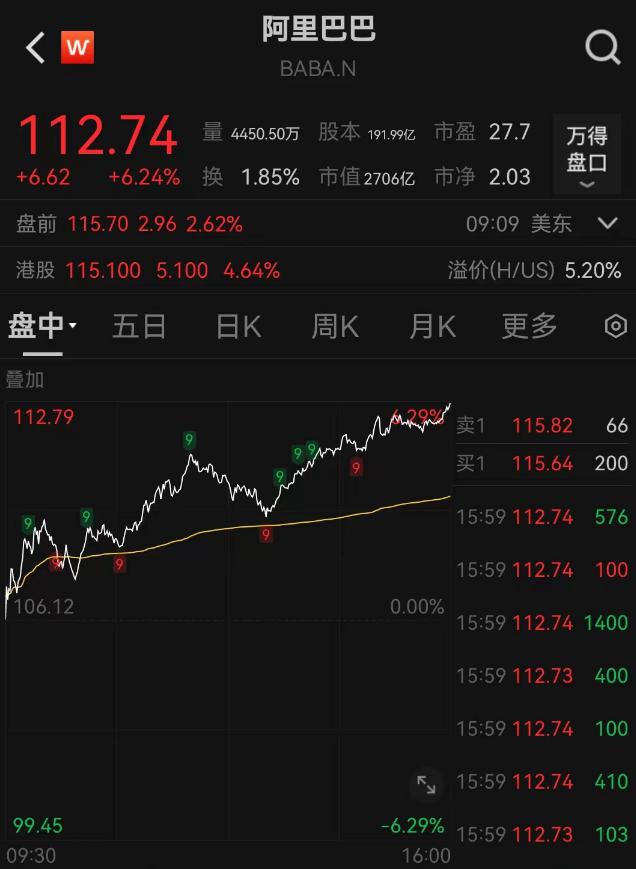Switch to the 日K chart tab

coord(238,326)
